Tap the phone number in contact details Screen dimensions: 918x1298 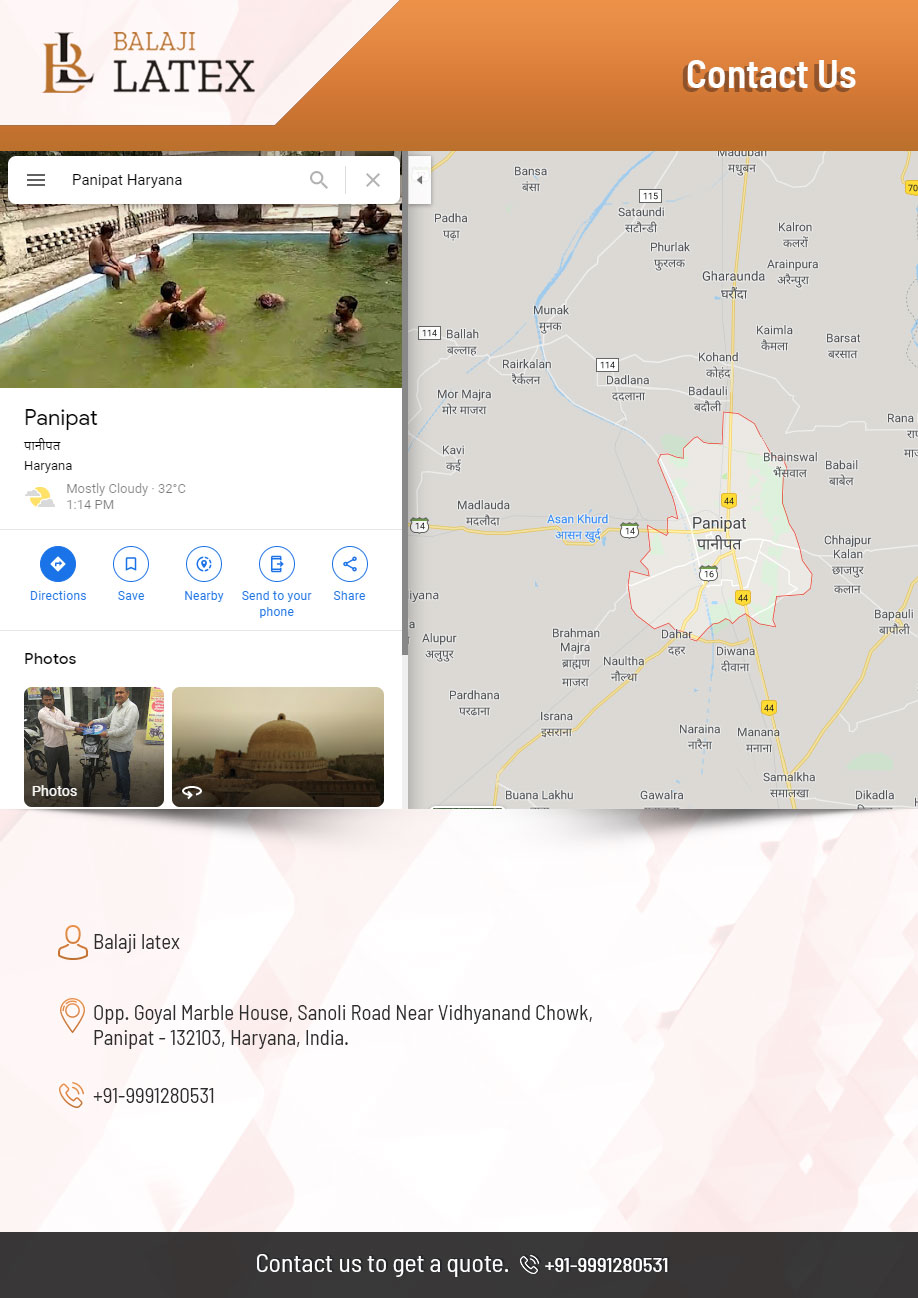[x=153, y=1096]
